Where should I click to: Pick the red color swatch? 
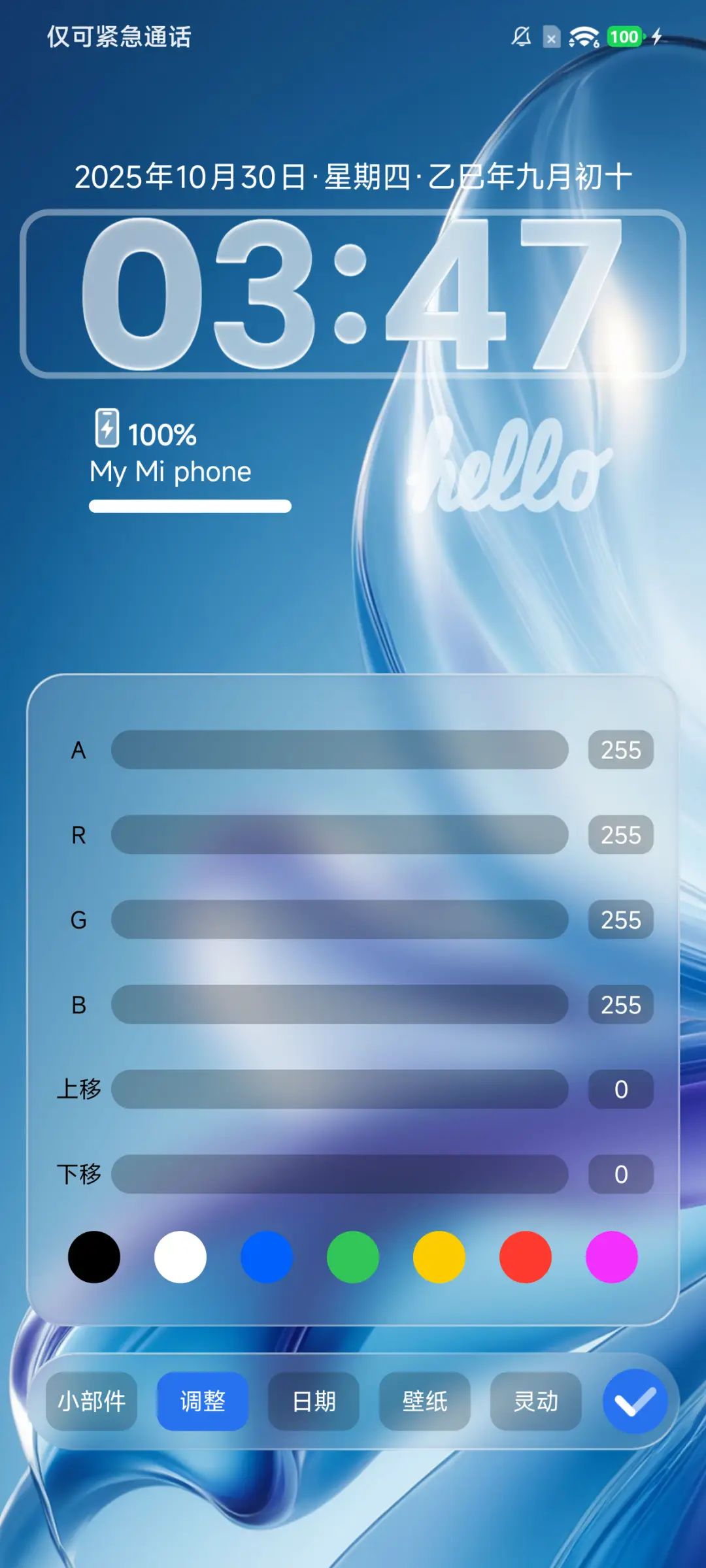pos(526,1257)
